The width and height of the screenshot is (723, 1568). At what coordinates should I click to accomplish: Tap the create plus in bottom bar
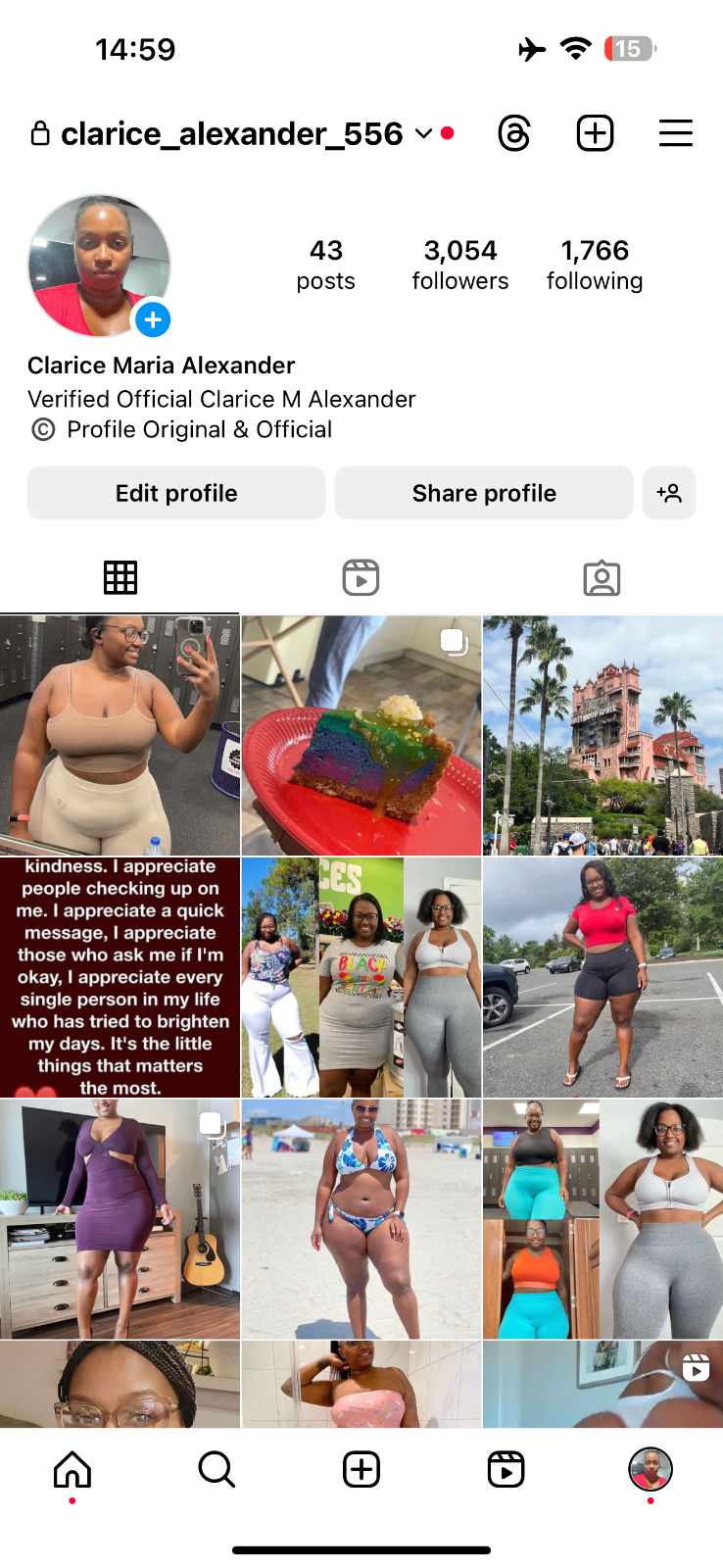pos(361,1469)
